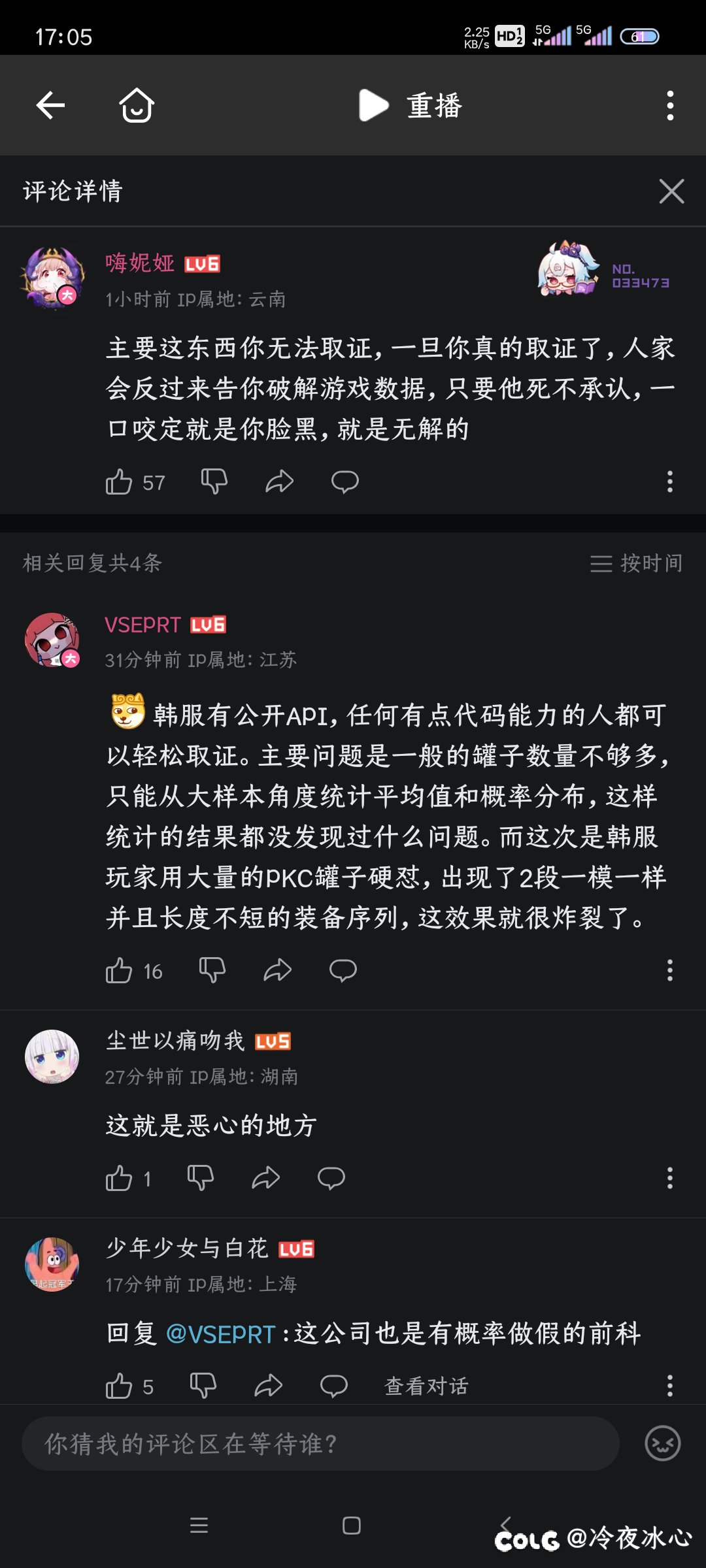706x1568 pixels.
Task: Like 嗨妮娅's comment
Action: pyautogui.click(x=119, y=482)
